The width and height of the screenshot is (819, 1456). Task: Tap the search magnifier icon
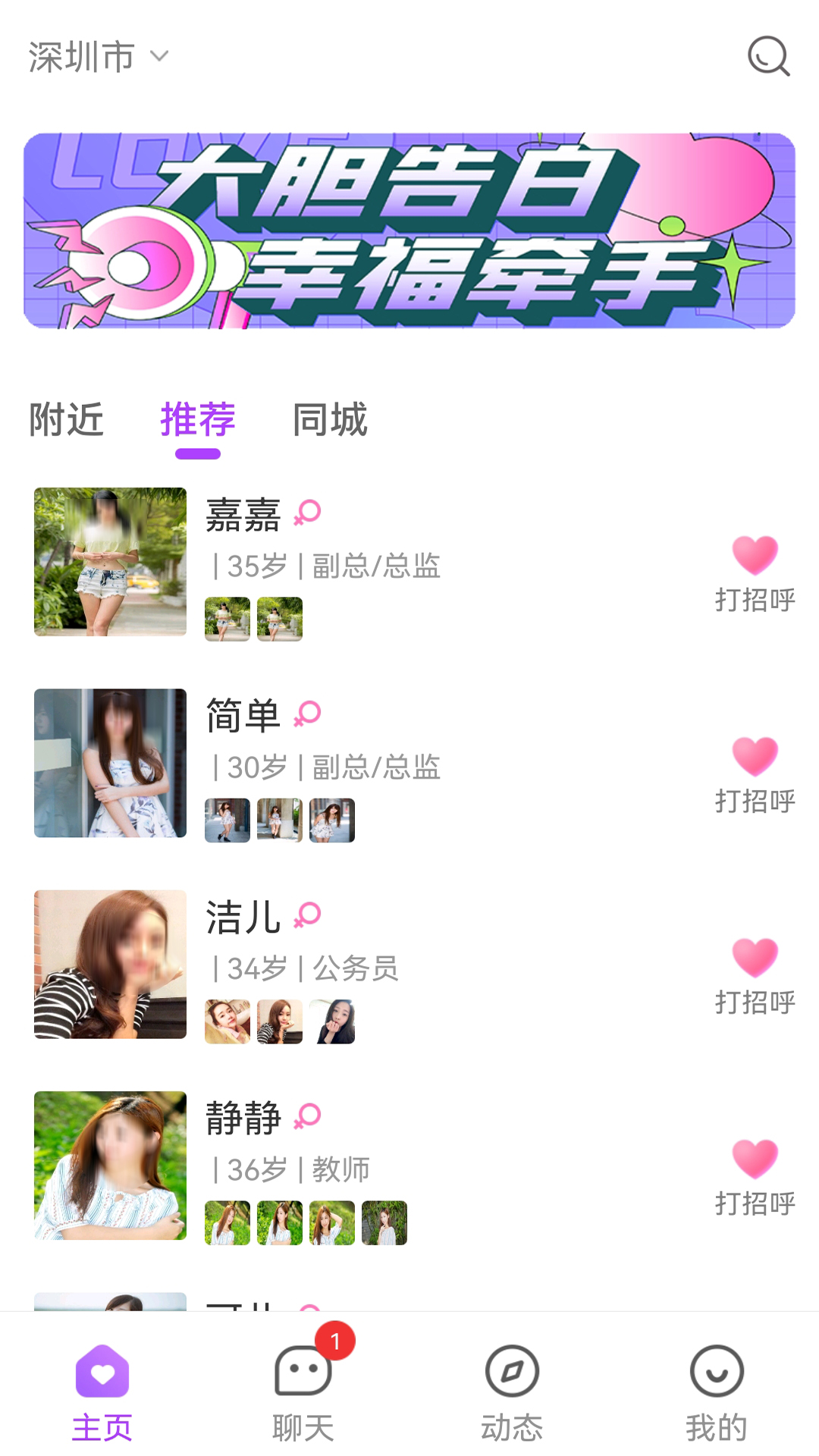768,59
